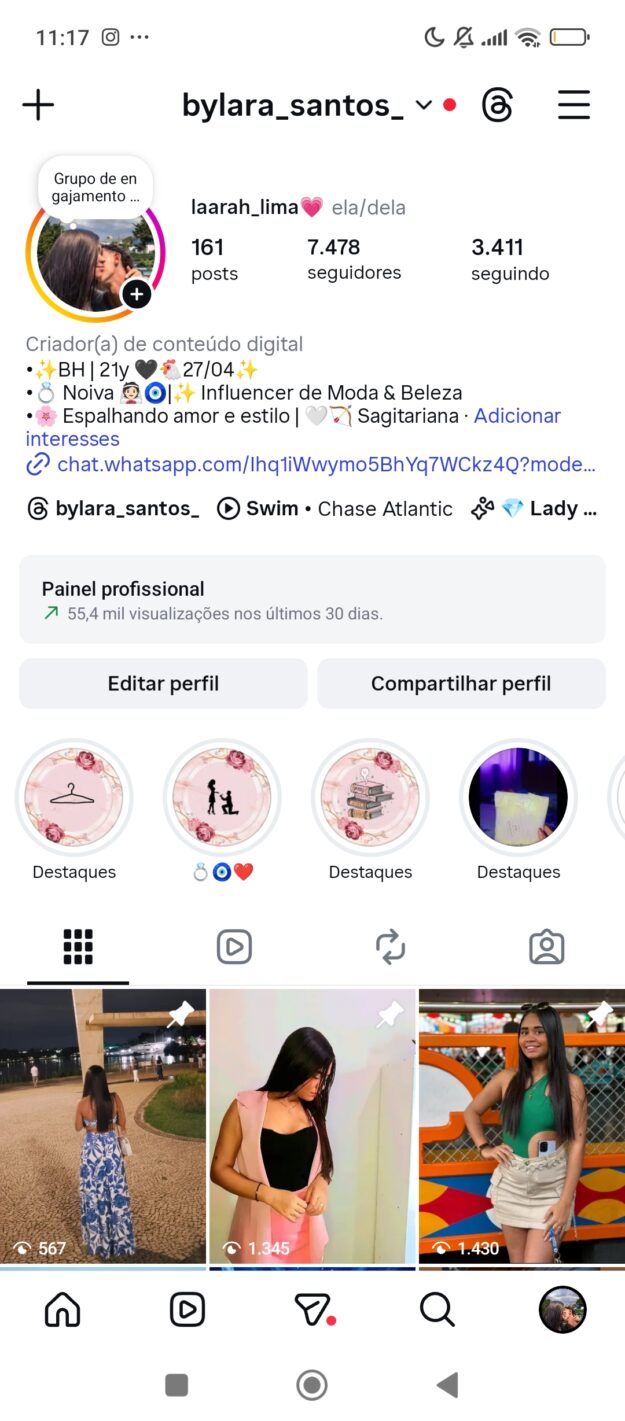Add a story via the profile picture plus badge
The width and height of the screenshot is (625, 1421).
pyautogui.click(x=137, y=294)
